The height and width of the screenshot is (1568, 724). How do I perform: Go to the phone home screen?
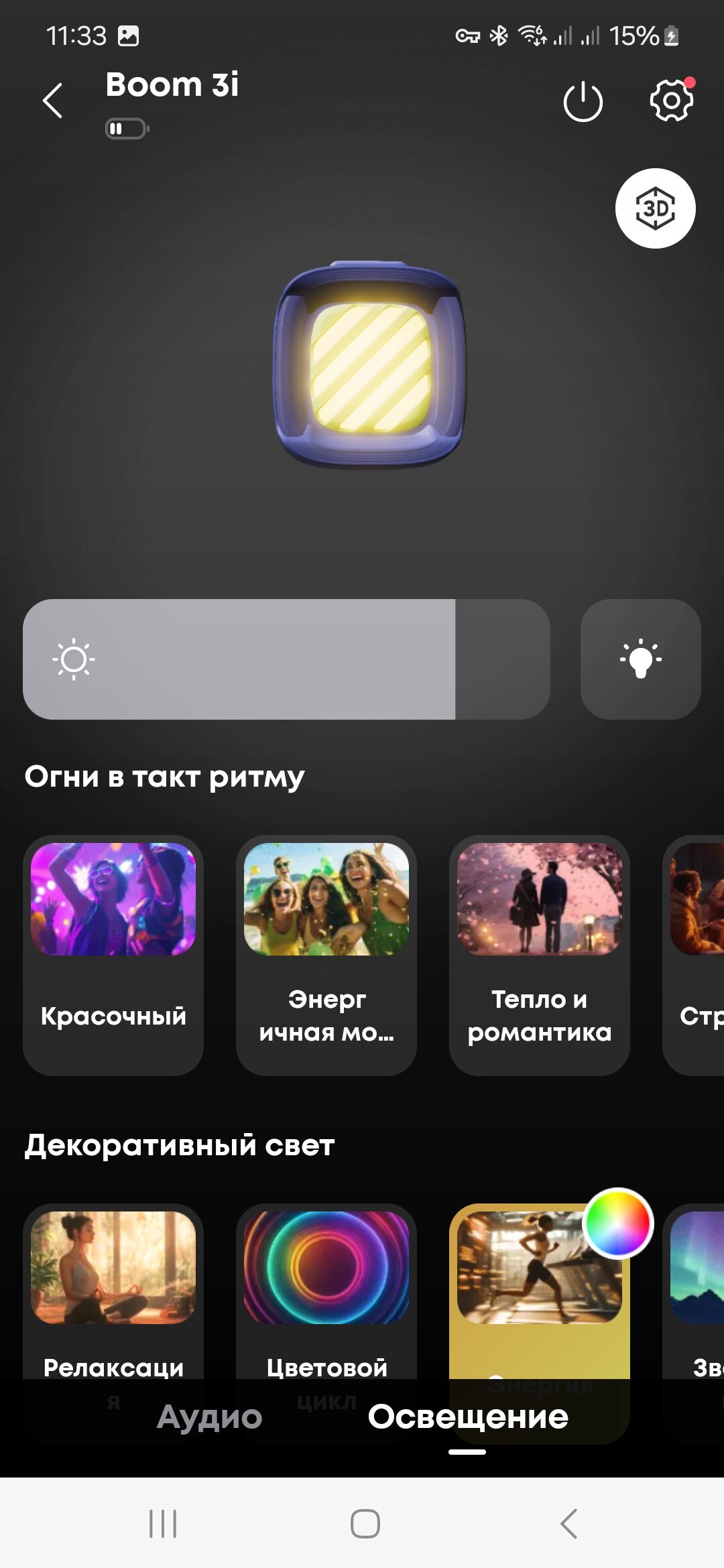365,1524
